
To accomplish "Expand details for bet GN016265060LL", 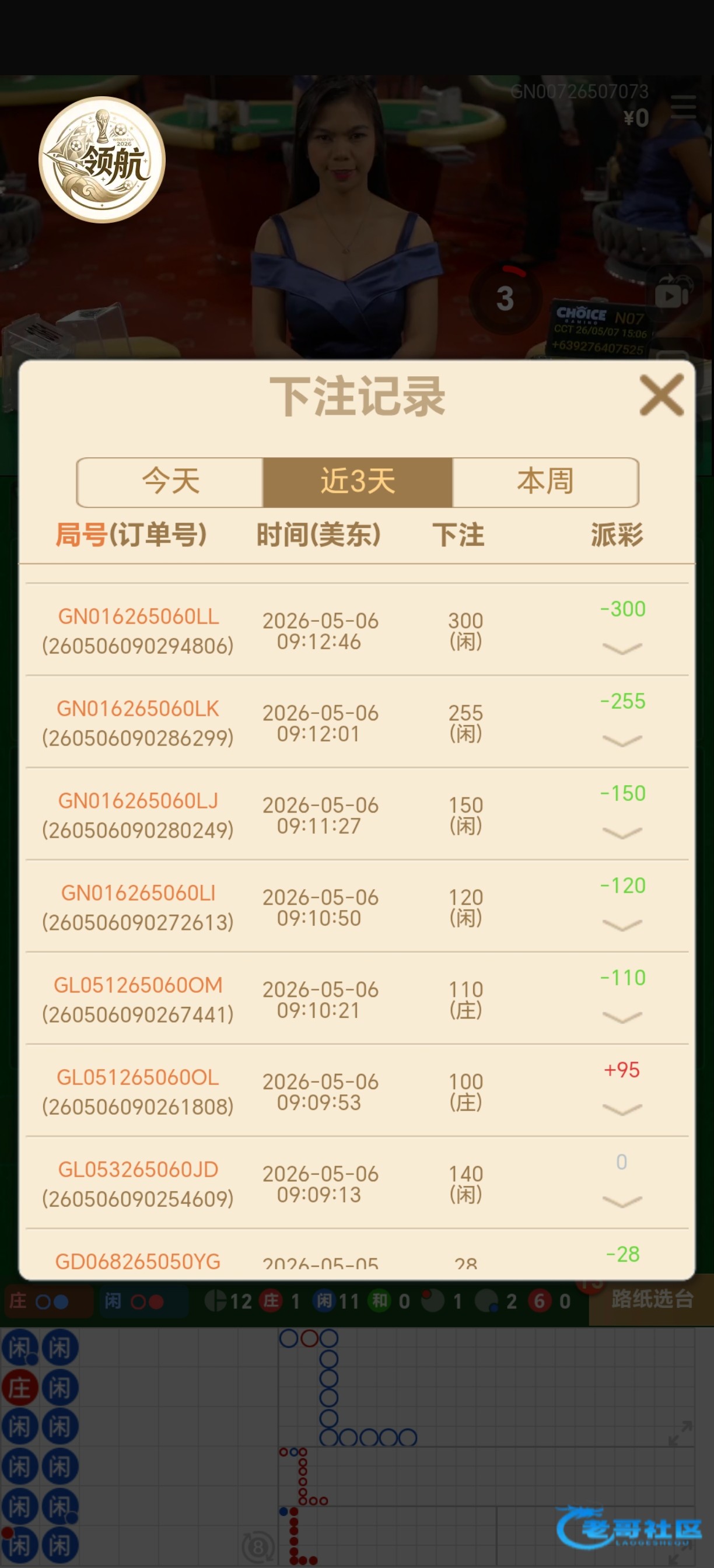I will [622, 649].
